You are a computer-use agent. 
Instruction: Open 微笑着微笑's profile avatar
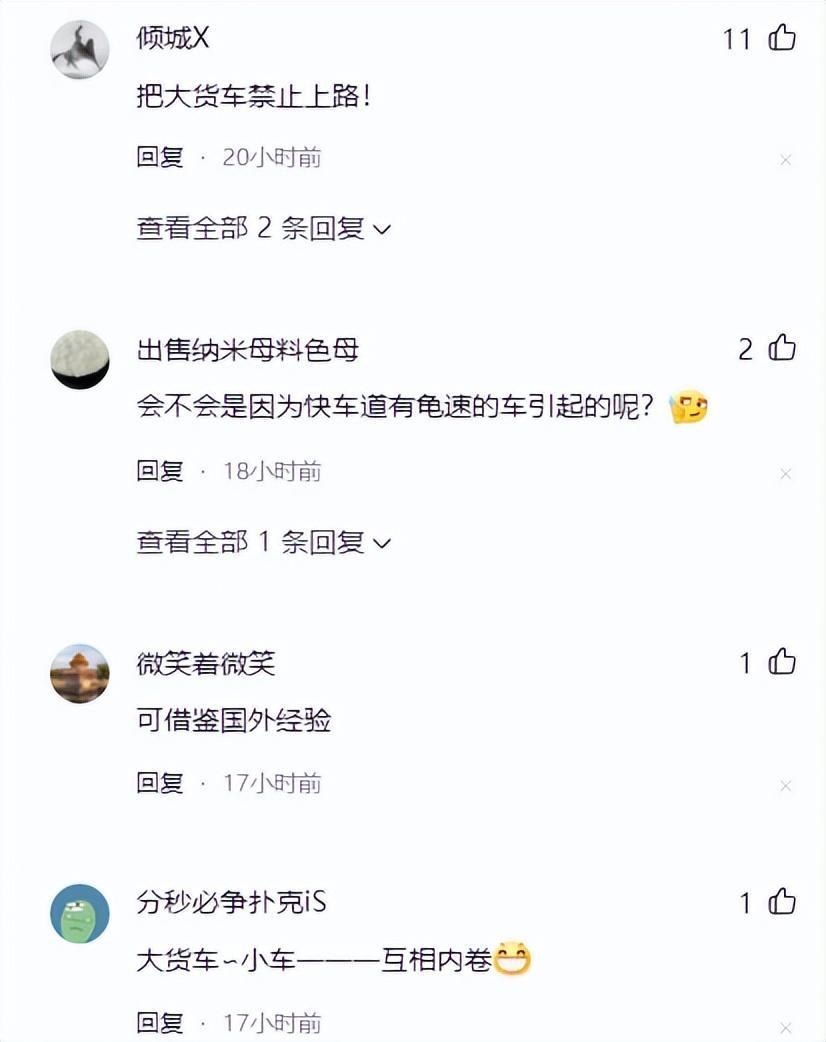pos(80,673)
